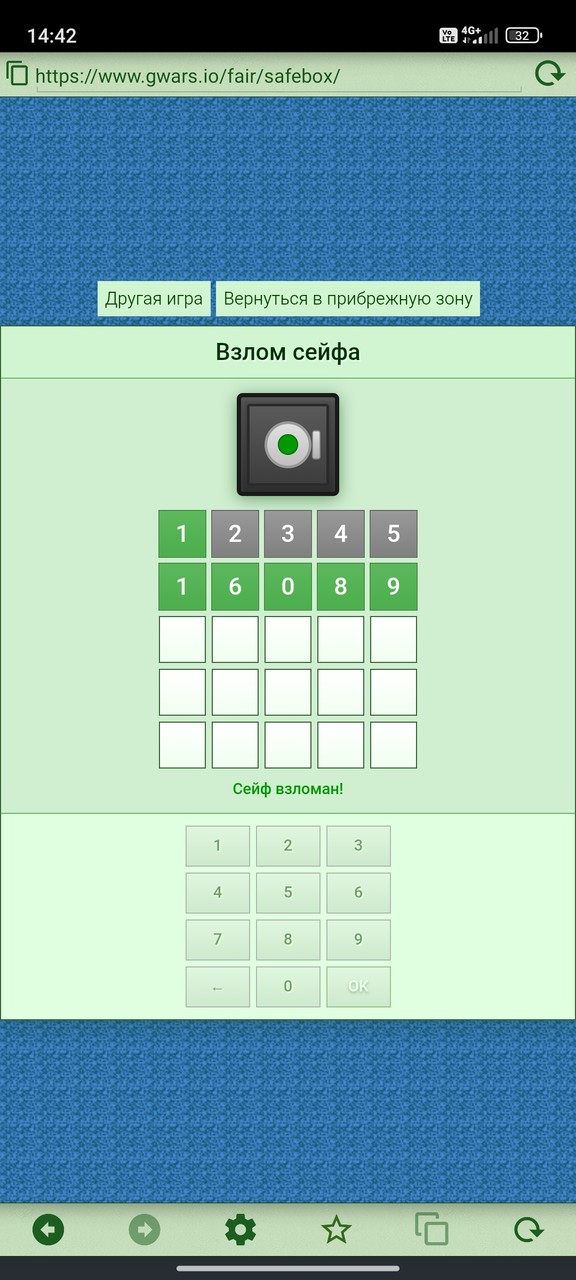Screen dimensions: 576x1280
Task: Reload the page from the address bar
Action: tap(549, 74)
